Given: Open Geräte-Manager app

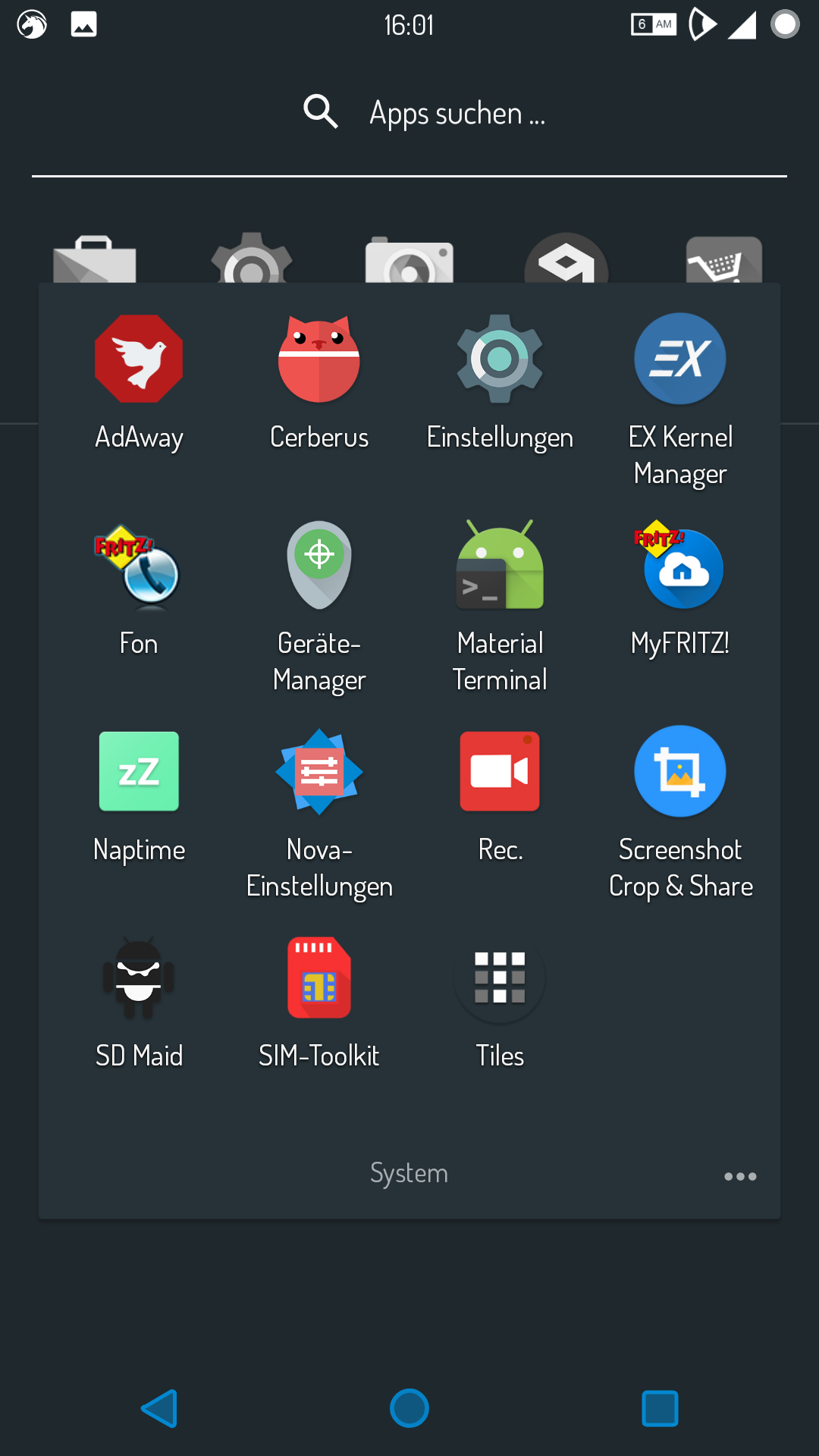Looking at the screenshot, I should pos(319,566).
